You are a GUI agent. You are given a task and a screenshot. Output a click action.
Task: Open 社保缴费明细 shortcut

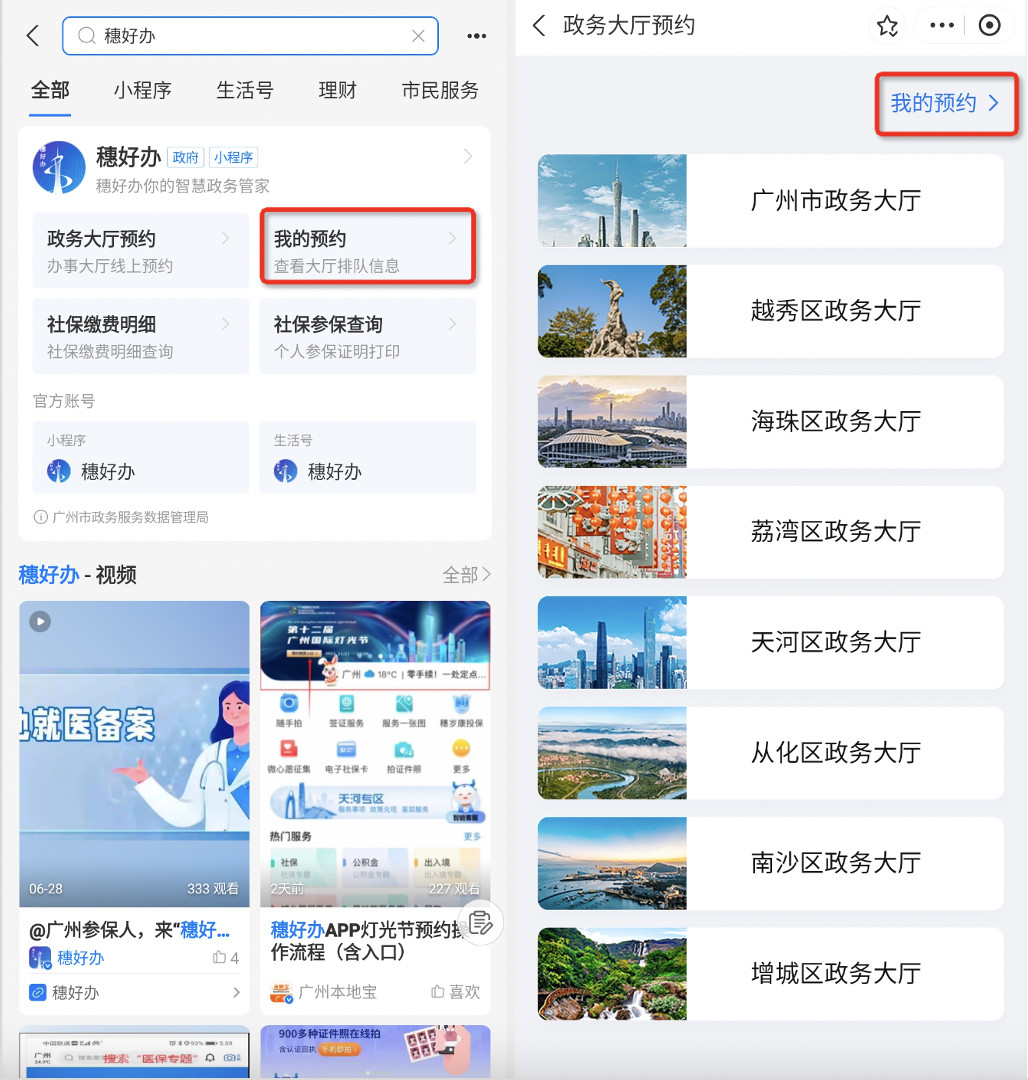(x=140, y=336)
